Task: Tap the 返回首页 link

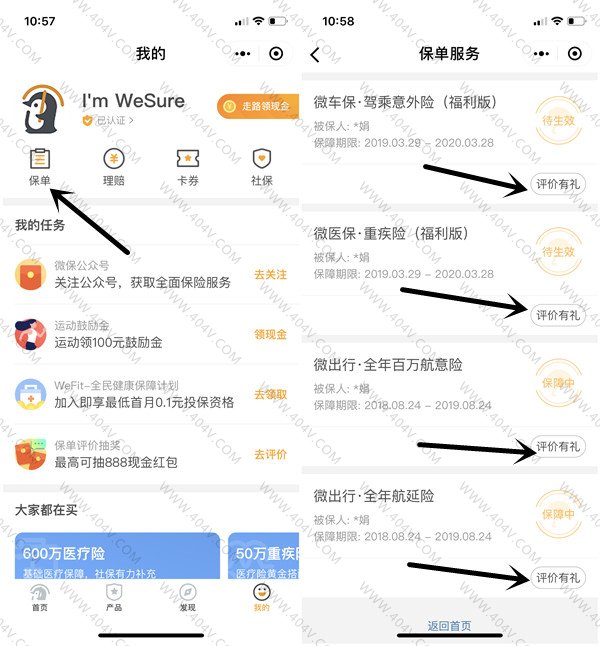Action: tap(449, 626)
